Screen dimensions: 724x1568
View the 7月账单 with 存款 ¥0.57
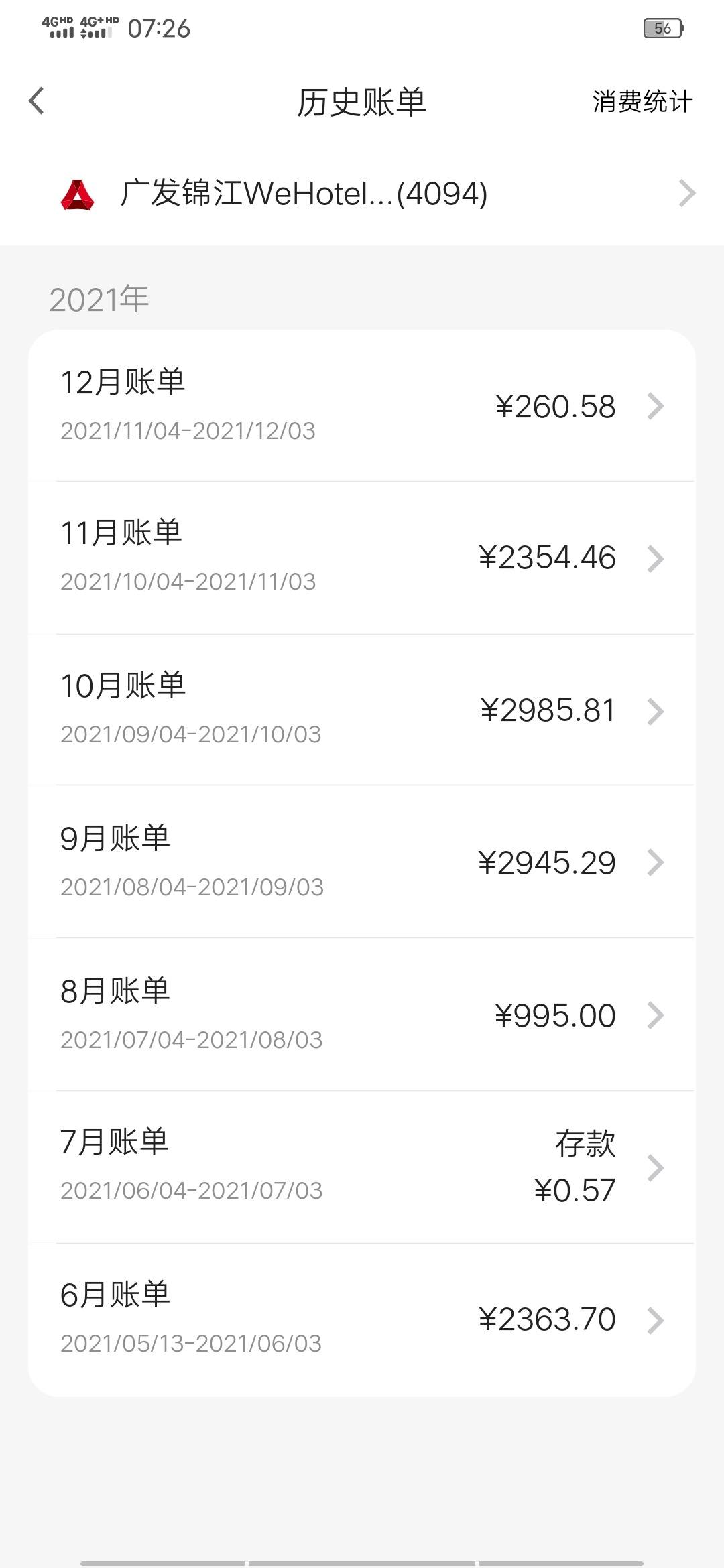click(x=362, y=1167)
